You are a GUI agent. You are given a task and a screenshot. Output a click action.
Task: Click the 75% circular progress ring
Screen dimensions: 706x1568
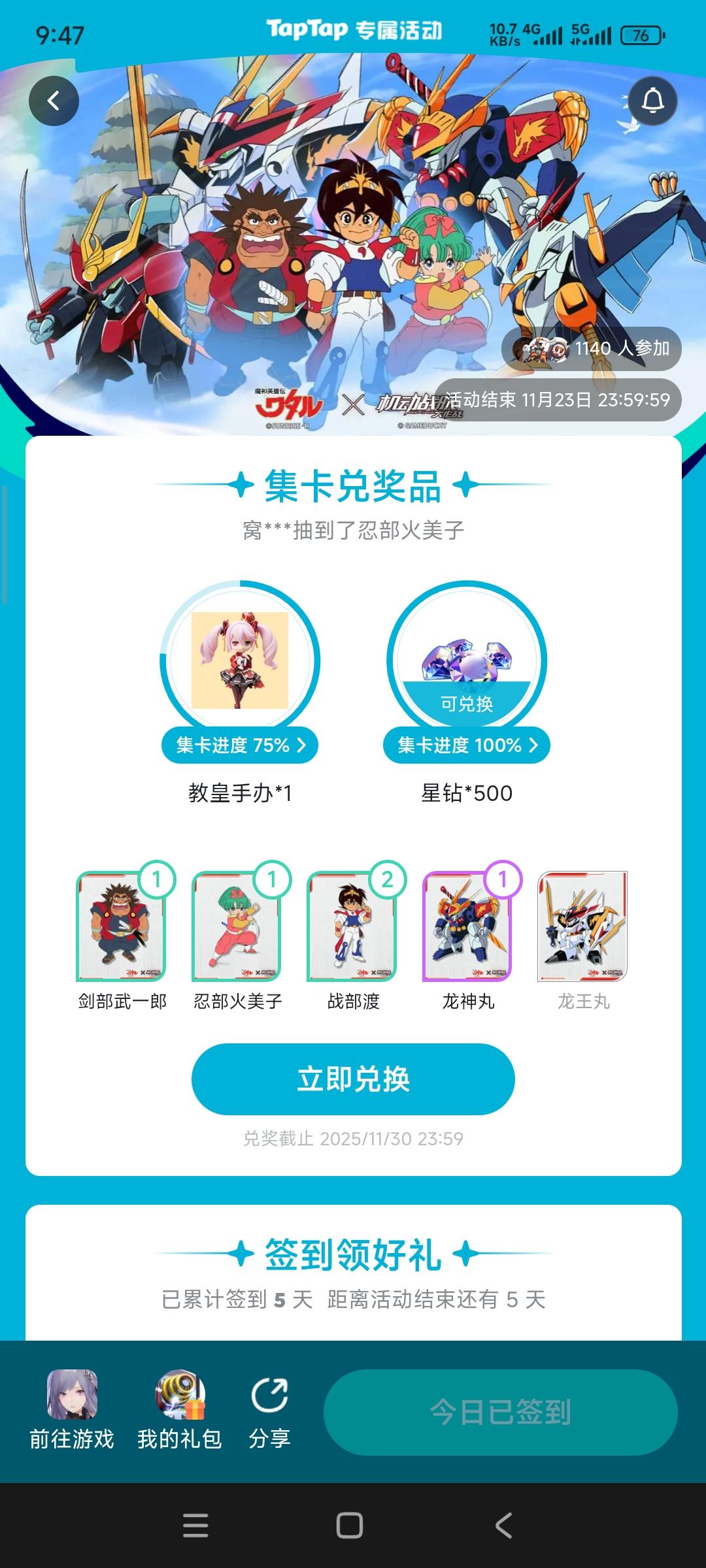pos(240,661)
